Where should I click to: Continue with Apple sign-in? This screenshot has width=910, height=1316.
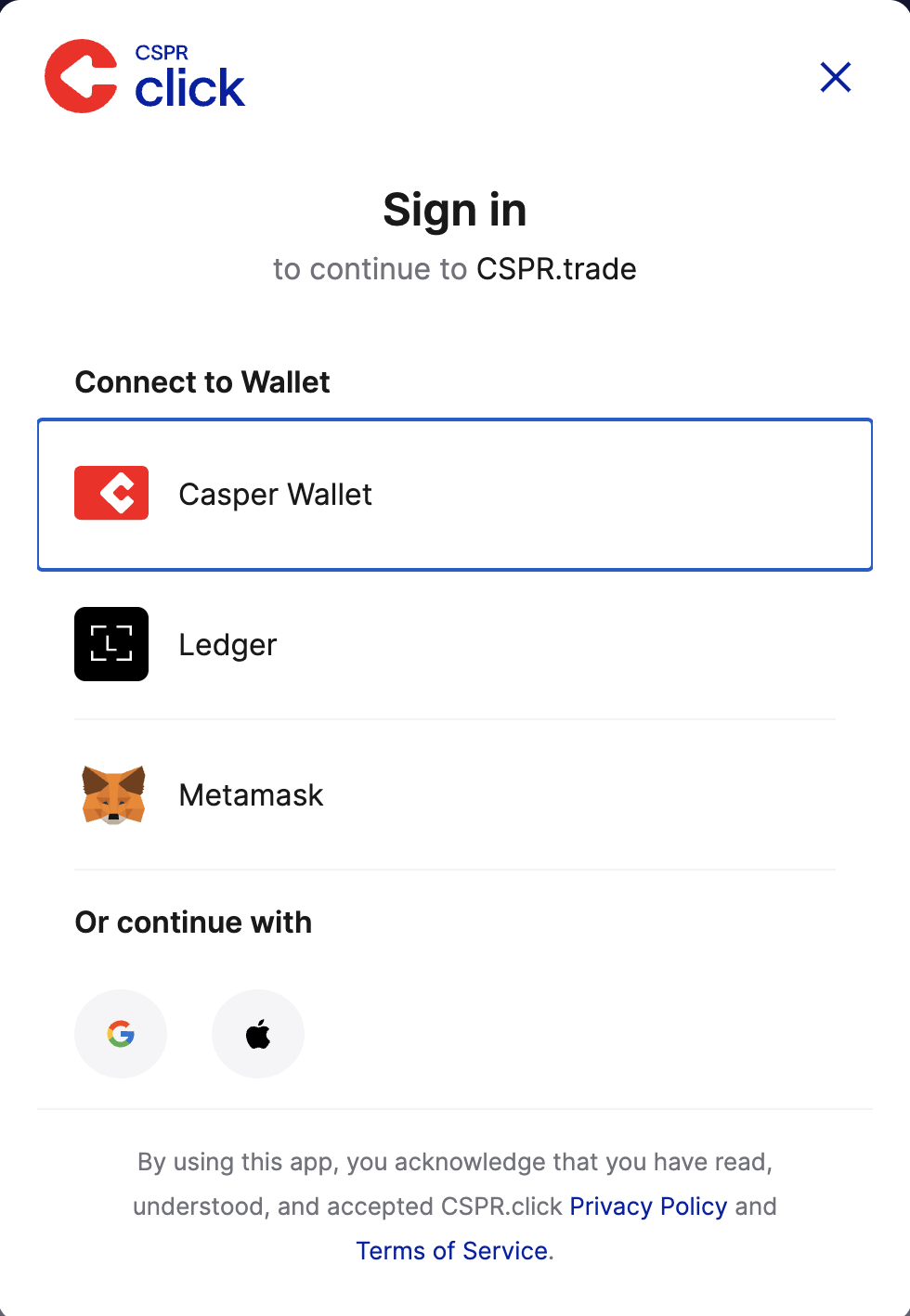point(258,1034)
